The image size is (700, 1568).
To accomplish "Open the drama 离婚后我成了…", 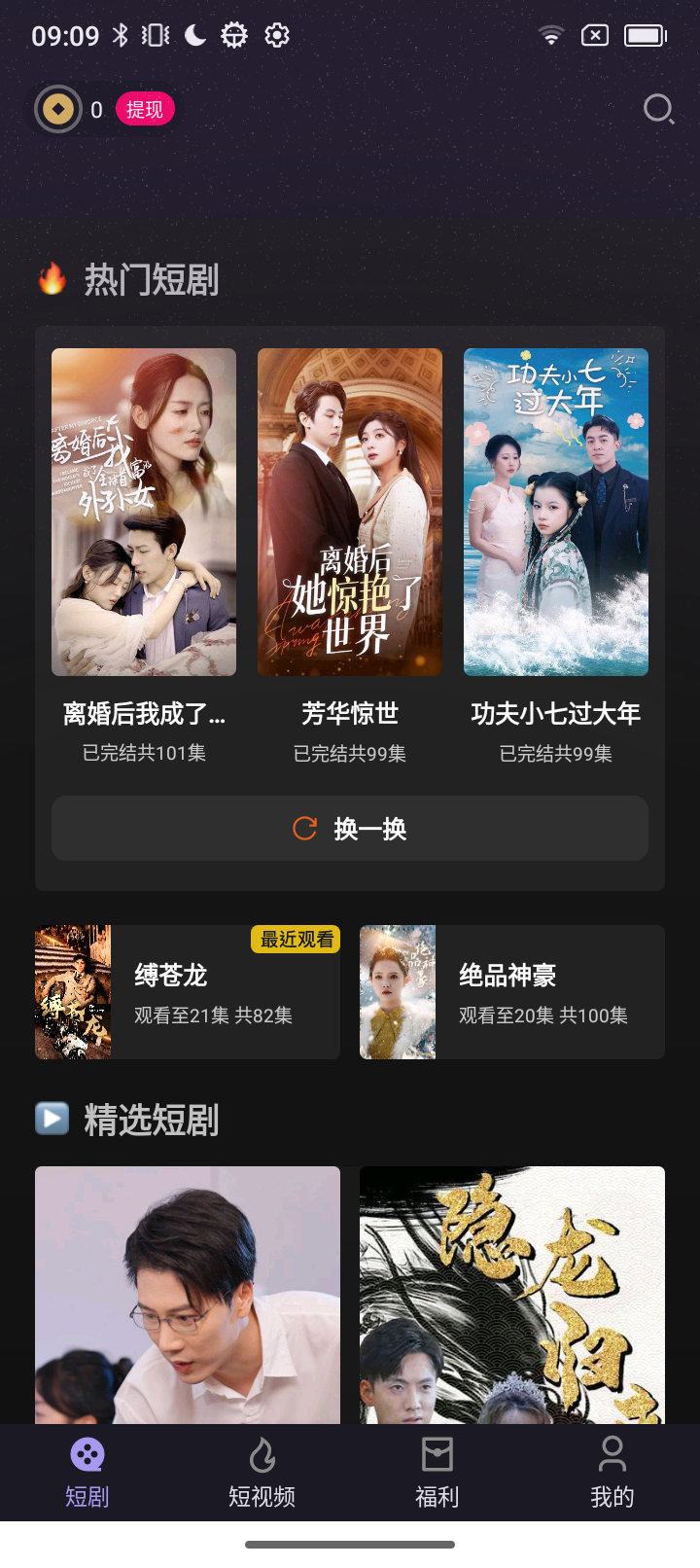I will point(144,513).
